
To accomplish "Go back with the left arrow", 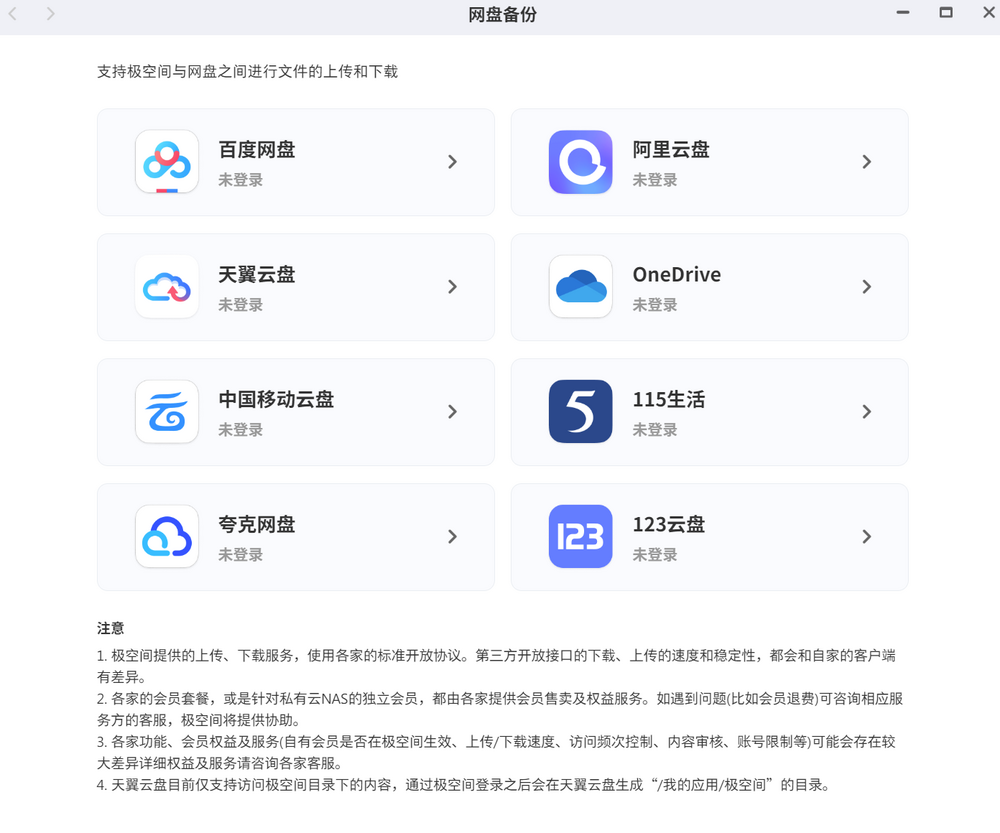I will tap(13, 14).
